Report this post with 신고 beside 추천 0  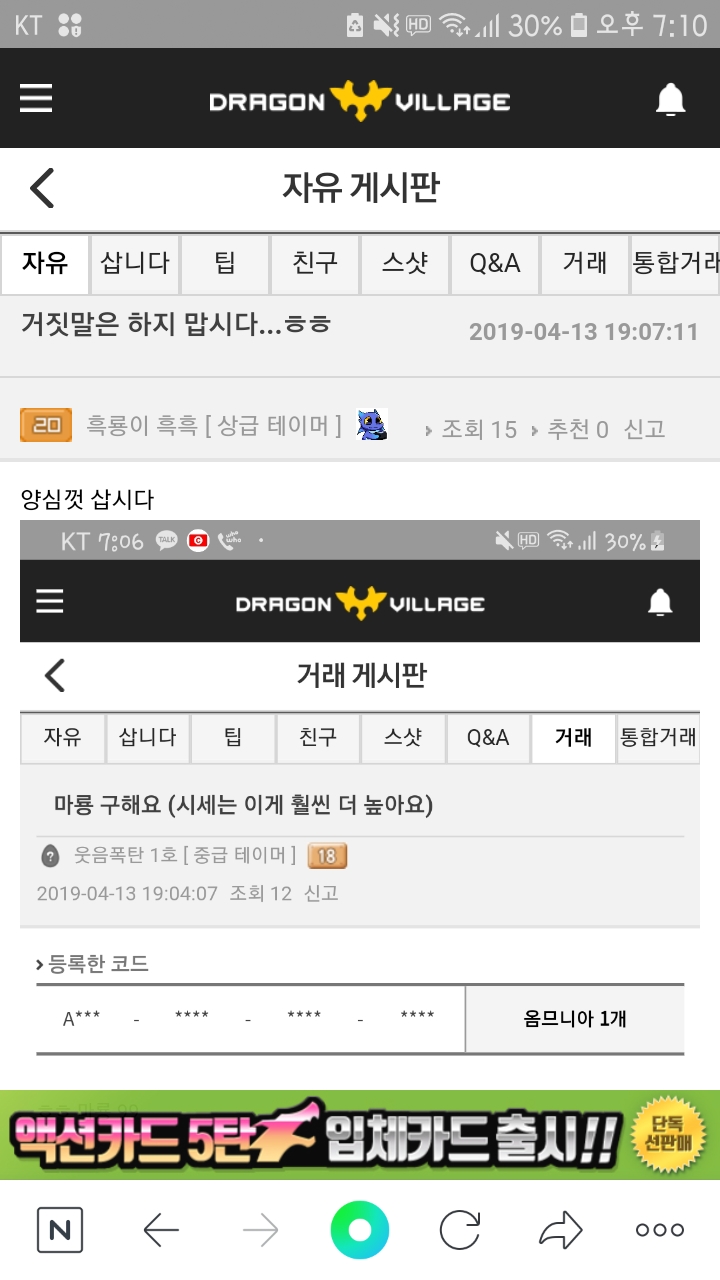tap(644, 429)
